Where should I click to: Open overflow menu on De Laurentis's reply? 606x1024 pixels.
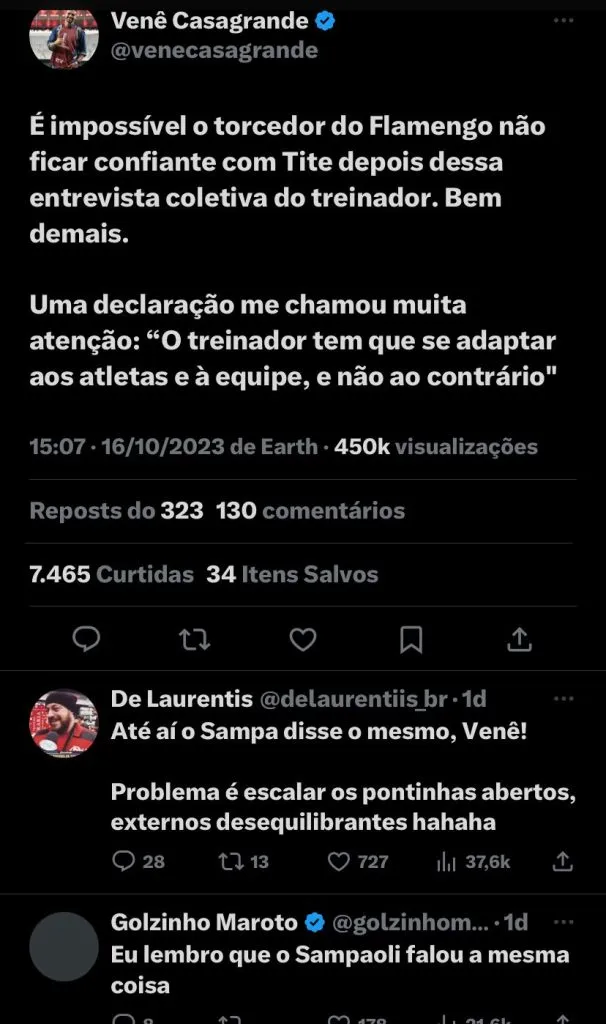[564, 699]
